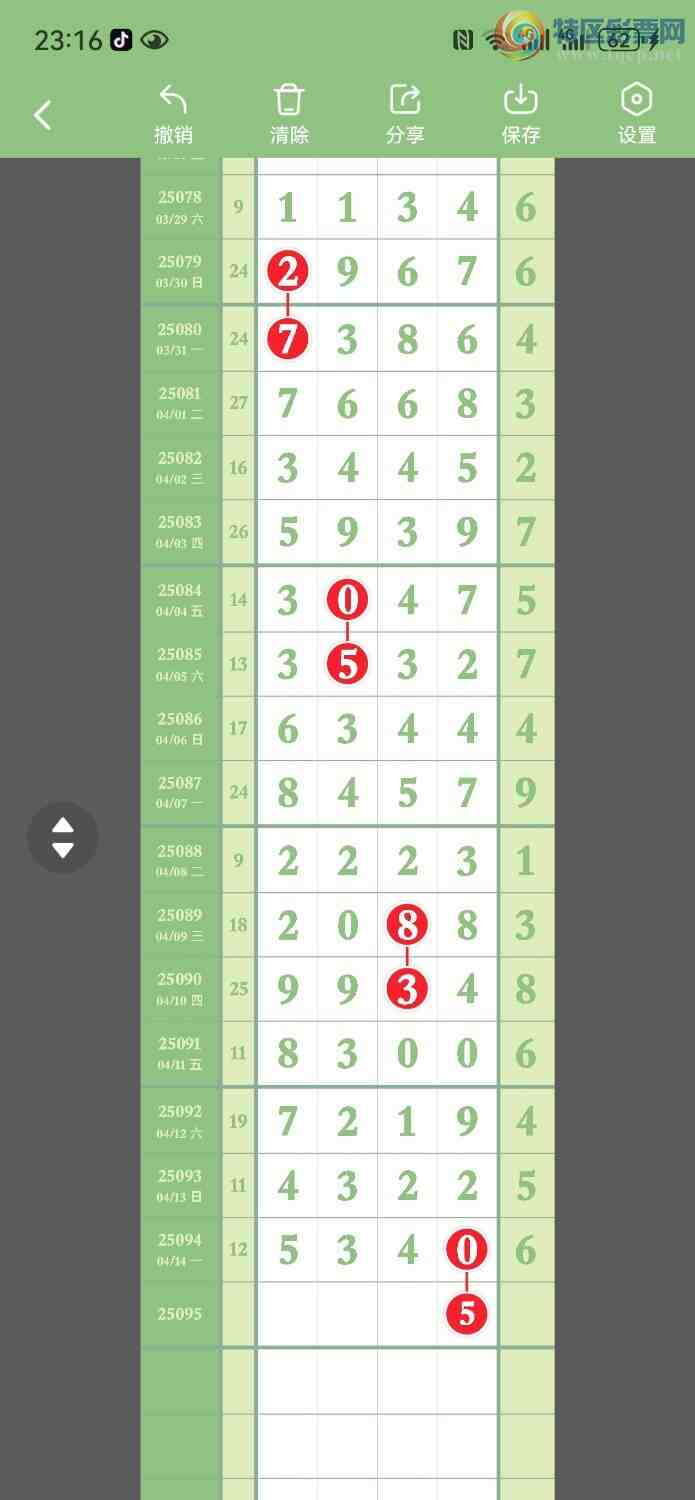
Task: Tap 撤销 to undo the last mark
Action: pos(173,114)
